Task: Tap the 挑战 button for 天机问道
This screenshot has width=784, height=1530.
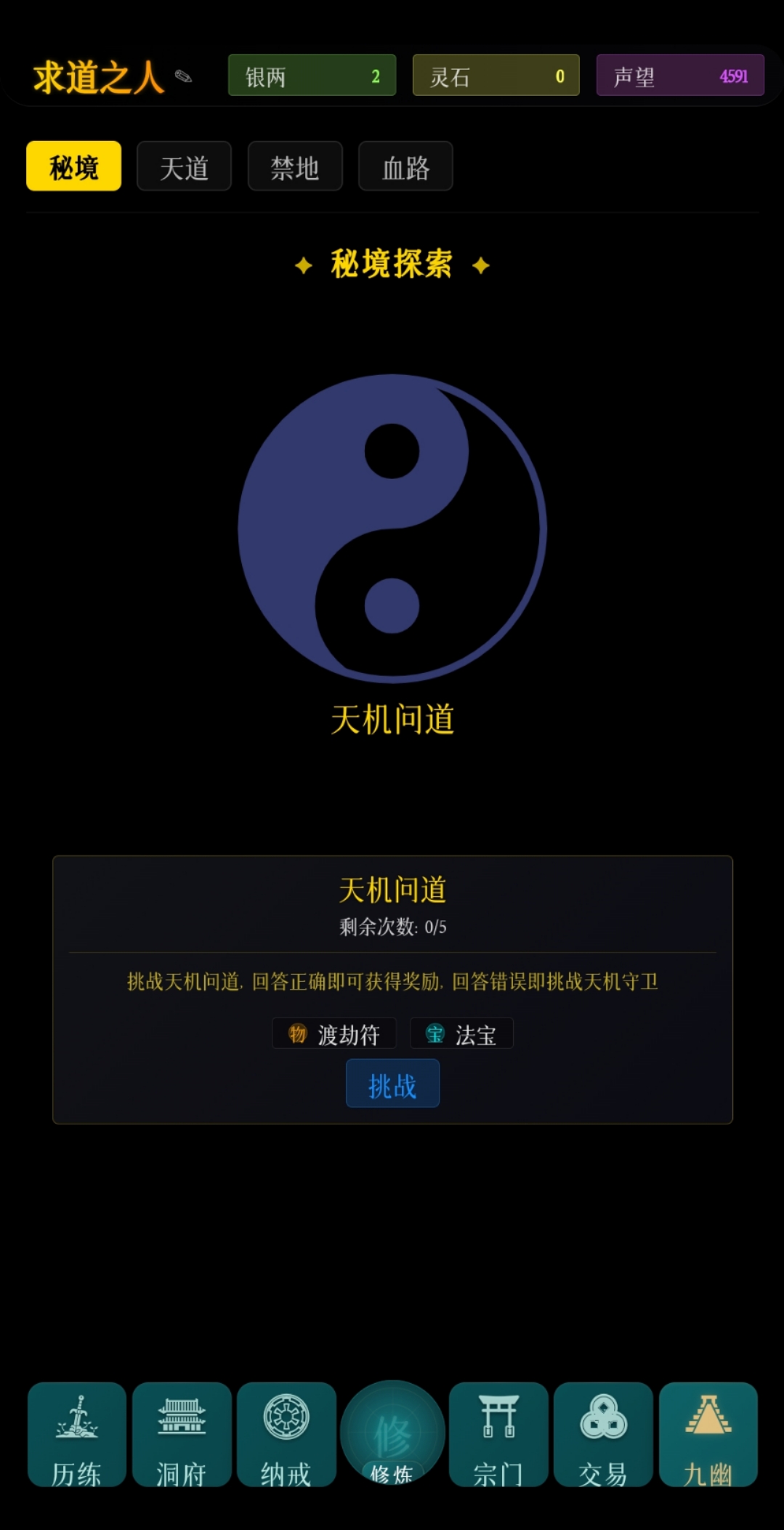Action: pos(392,1083)
